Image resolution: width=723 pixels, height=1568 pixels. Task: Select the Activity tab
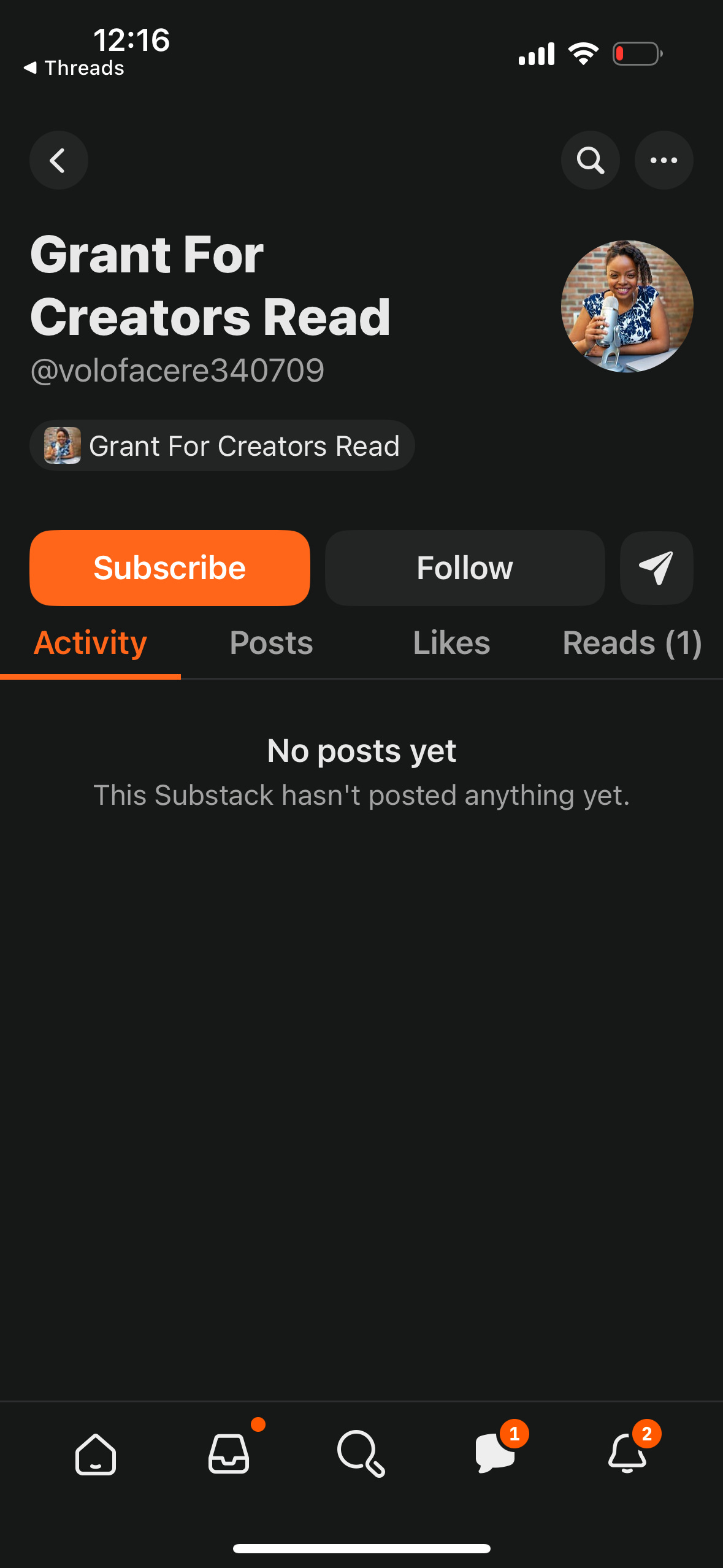[x=90, y=643]
